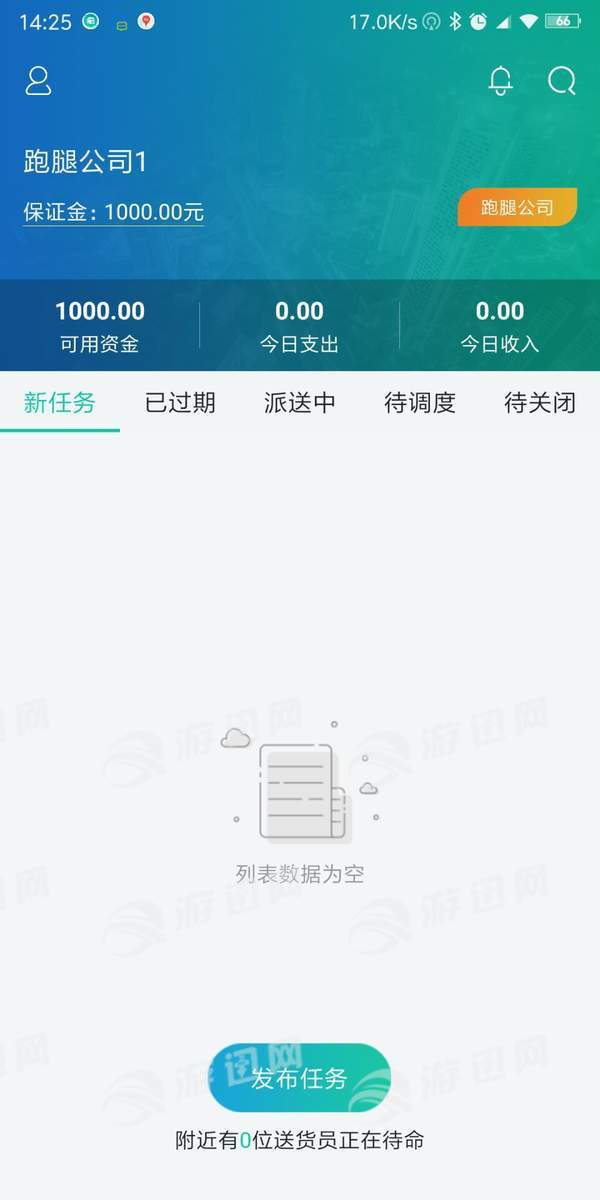
Task: View 今日支出 expenses
Action: click(x=300, y=326)
